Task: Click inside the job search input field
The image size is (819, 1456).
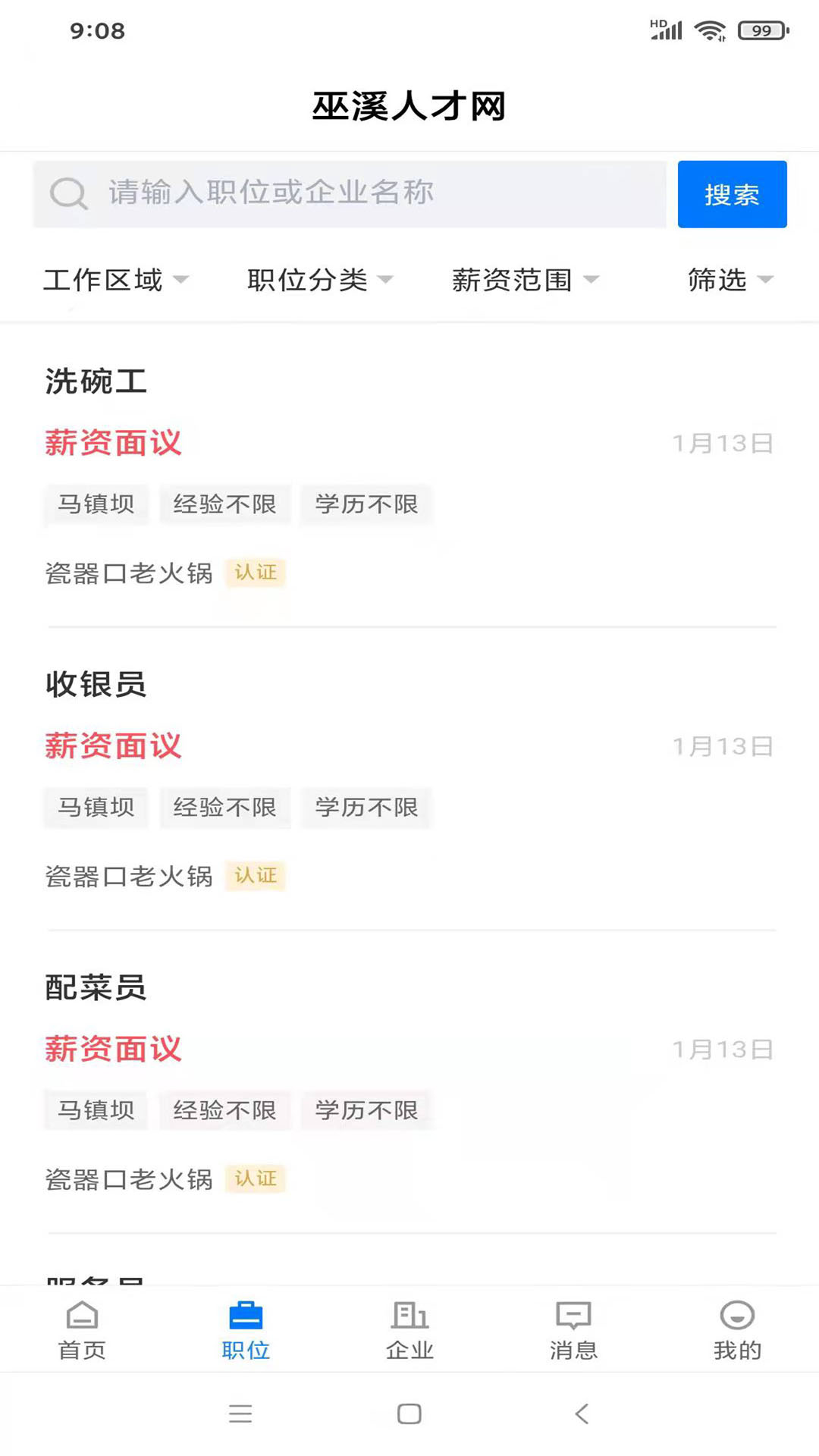Action: pyautogui.click(x=341, y=193)
